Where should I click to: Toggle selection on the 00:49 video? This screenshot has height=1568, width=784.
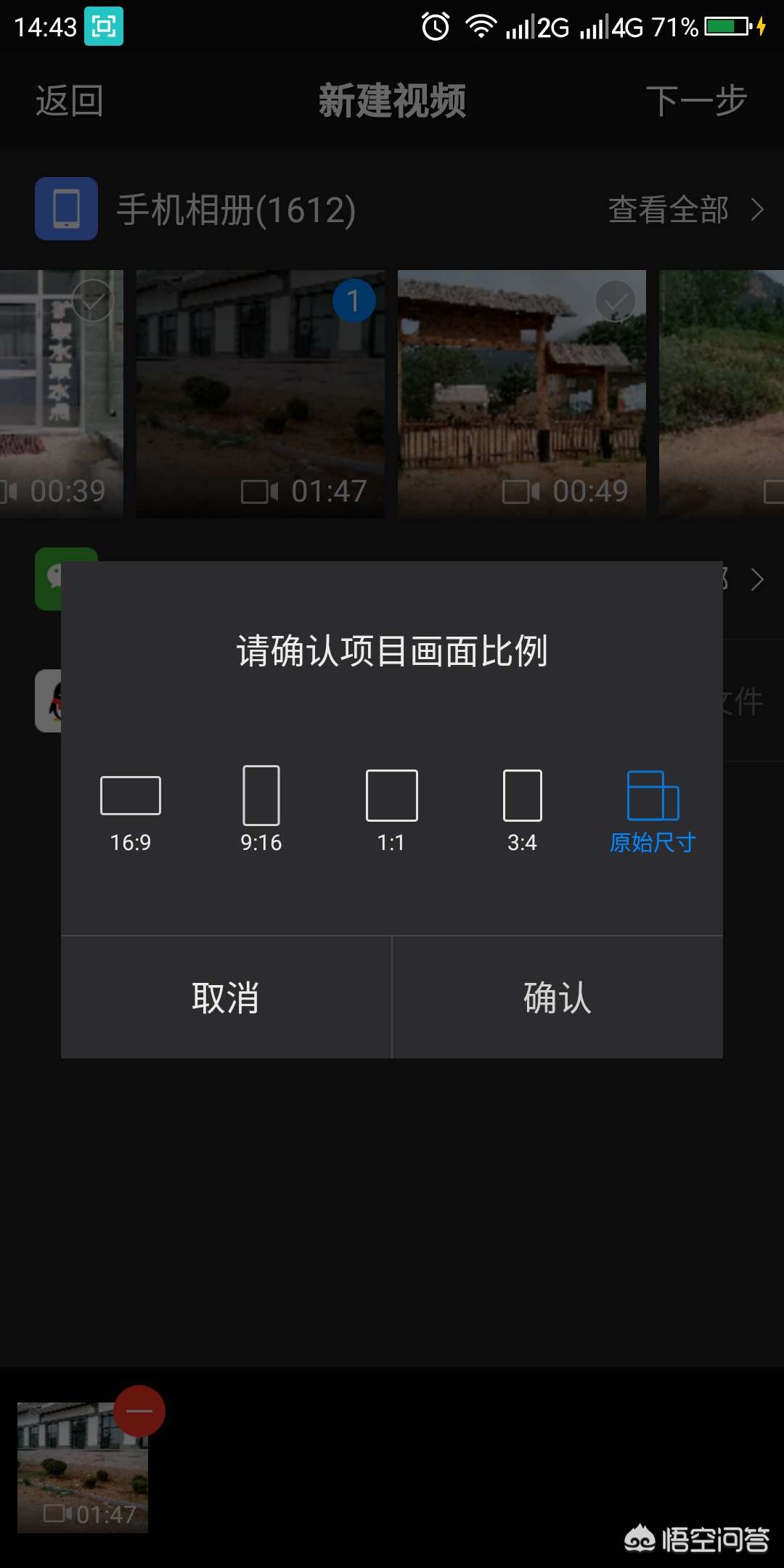coord(616,302)
